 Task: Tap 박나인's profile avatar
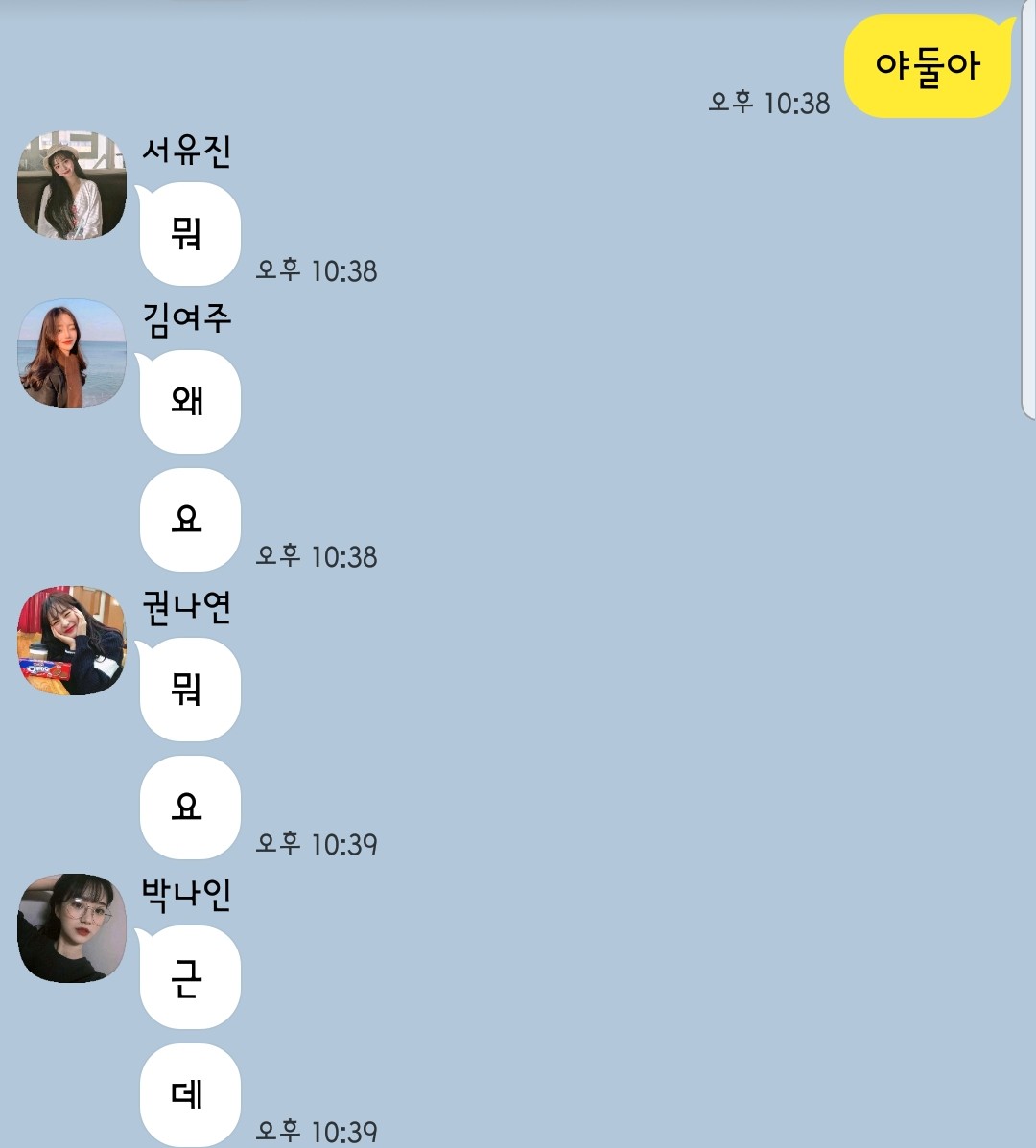(72, 927)
